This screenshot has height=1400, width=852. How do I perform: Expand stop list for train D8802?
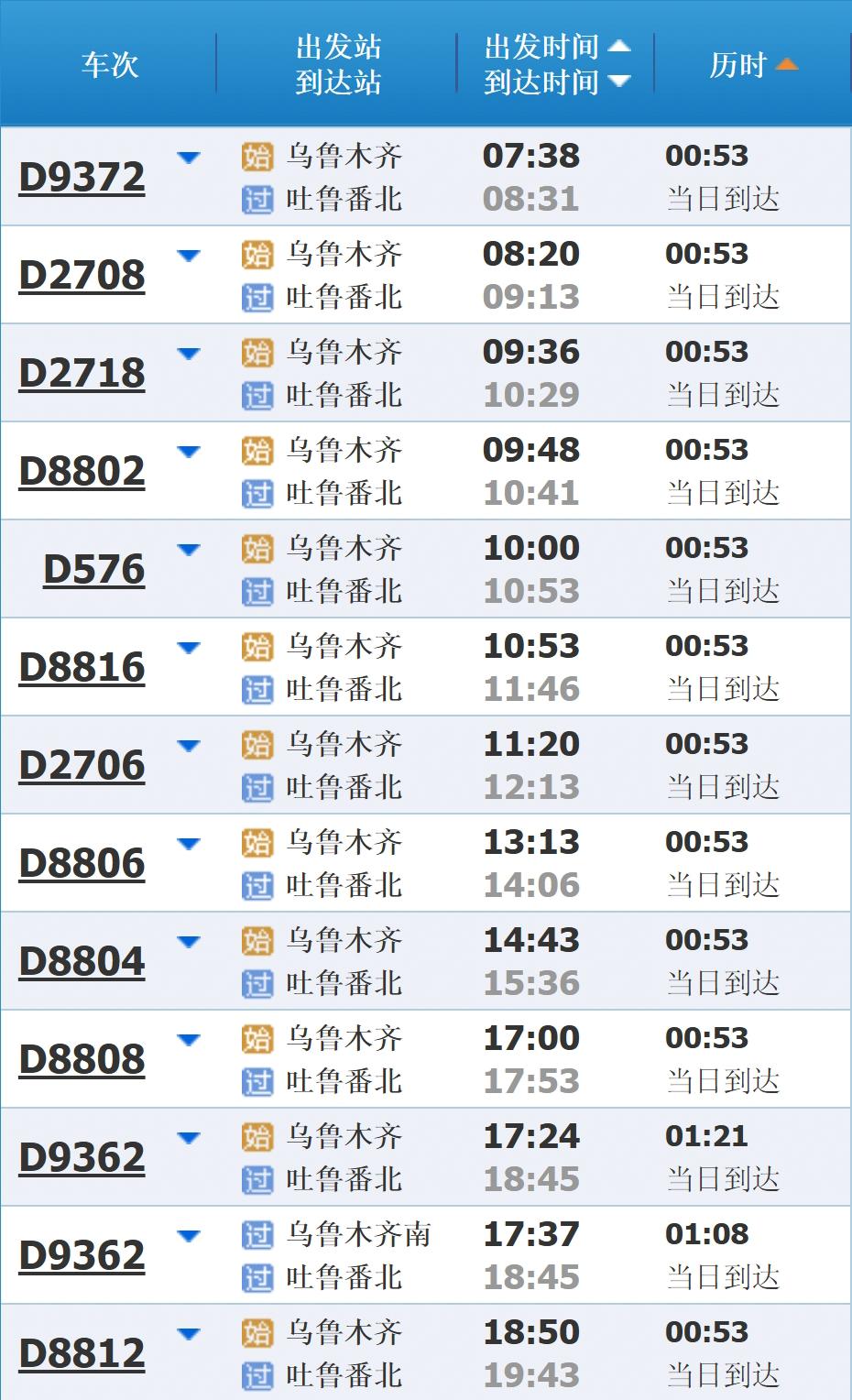(x=189, y=452)
